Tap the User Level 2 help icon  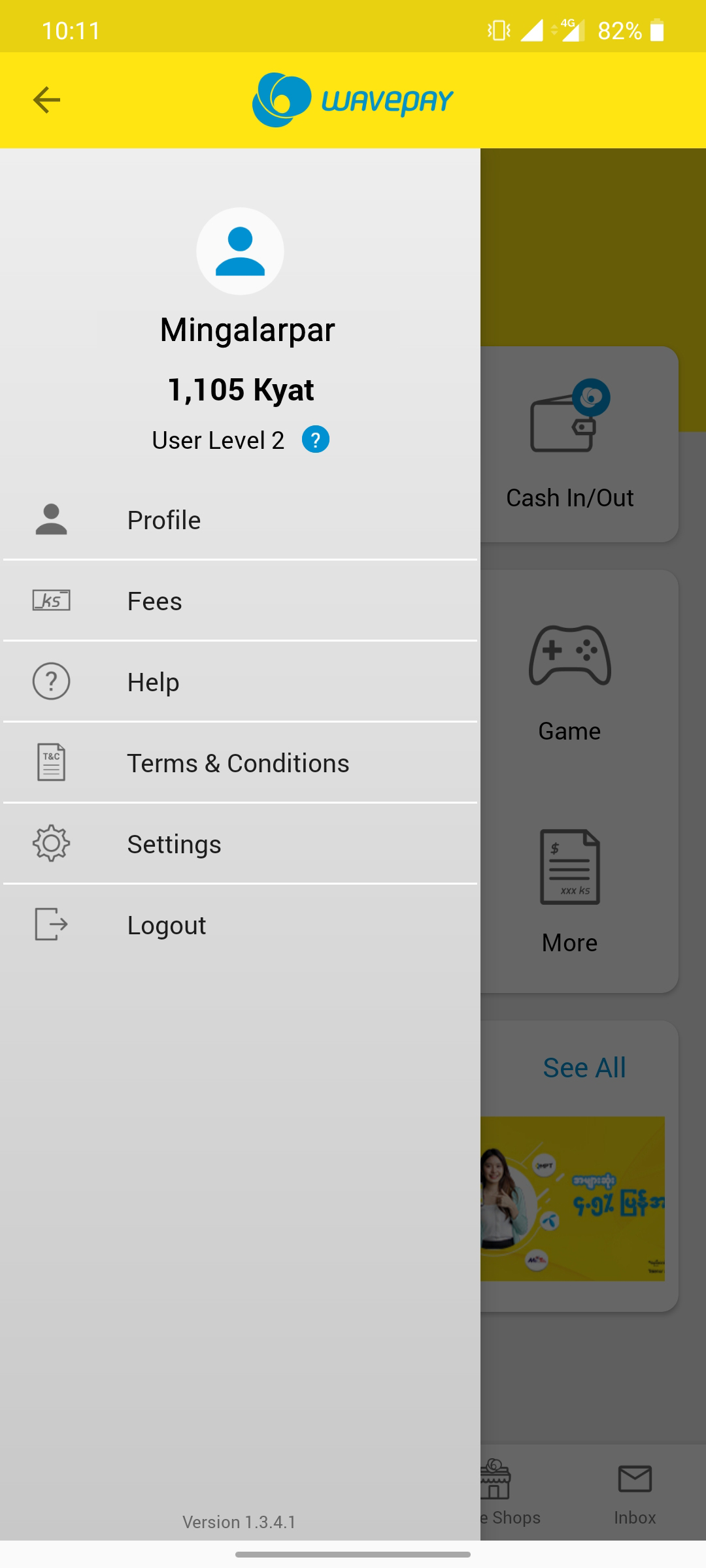[315, 440]
